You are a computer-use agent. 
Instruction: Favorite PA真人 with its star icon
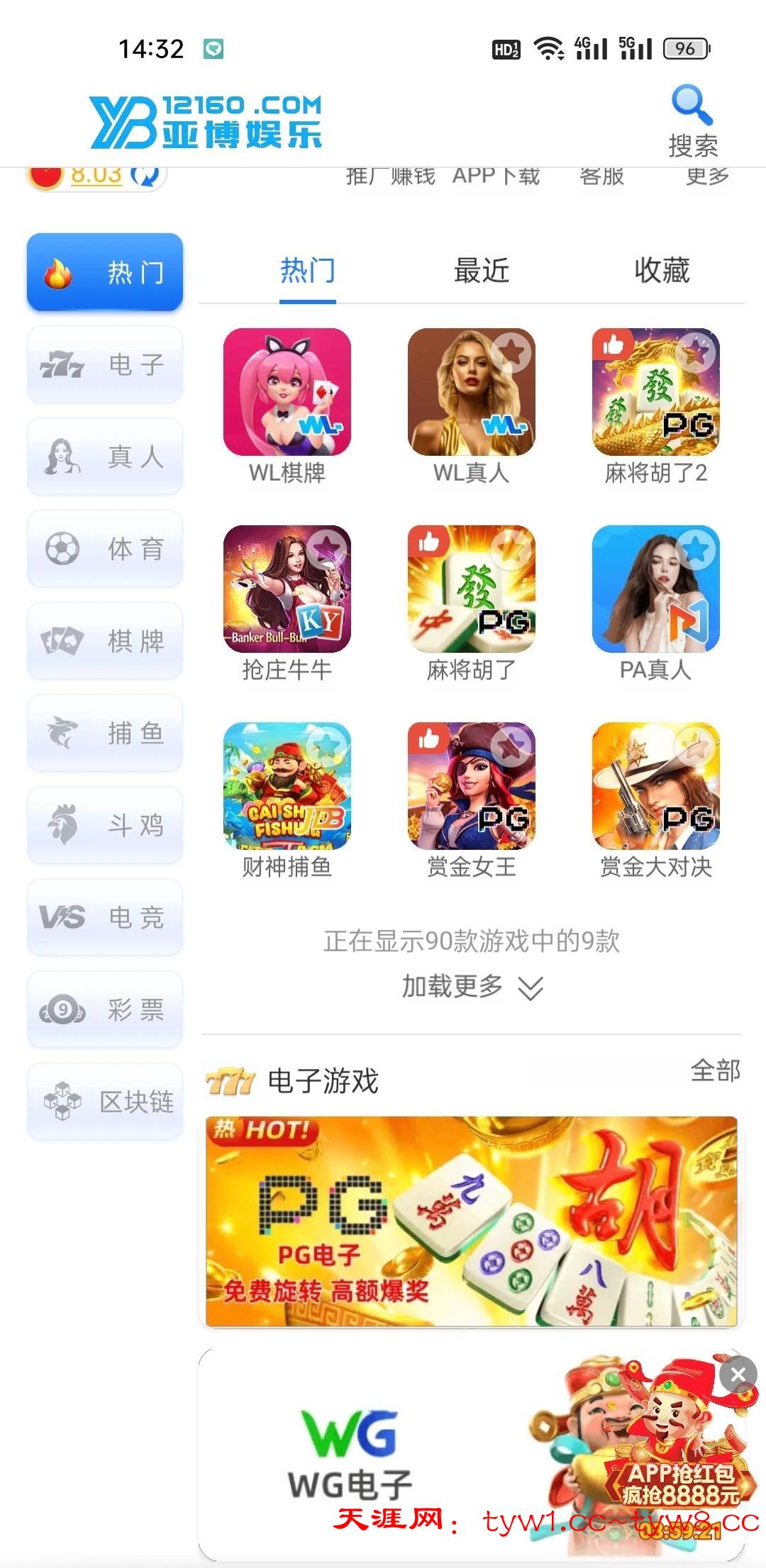pyautogui.click(x=696, y=548)
